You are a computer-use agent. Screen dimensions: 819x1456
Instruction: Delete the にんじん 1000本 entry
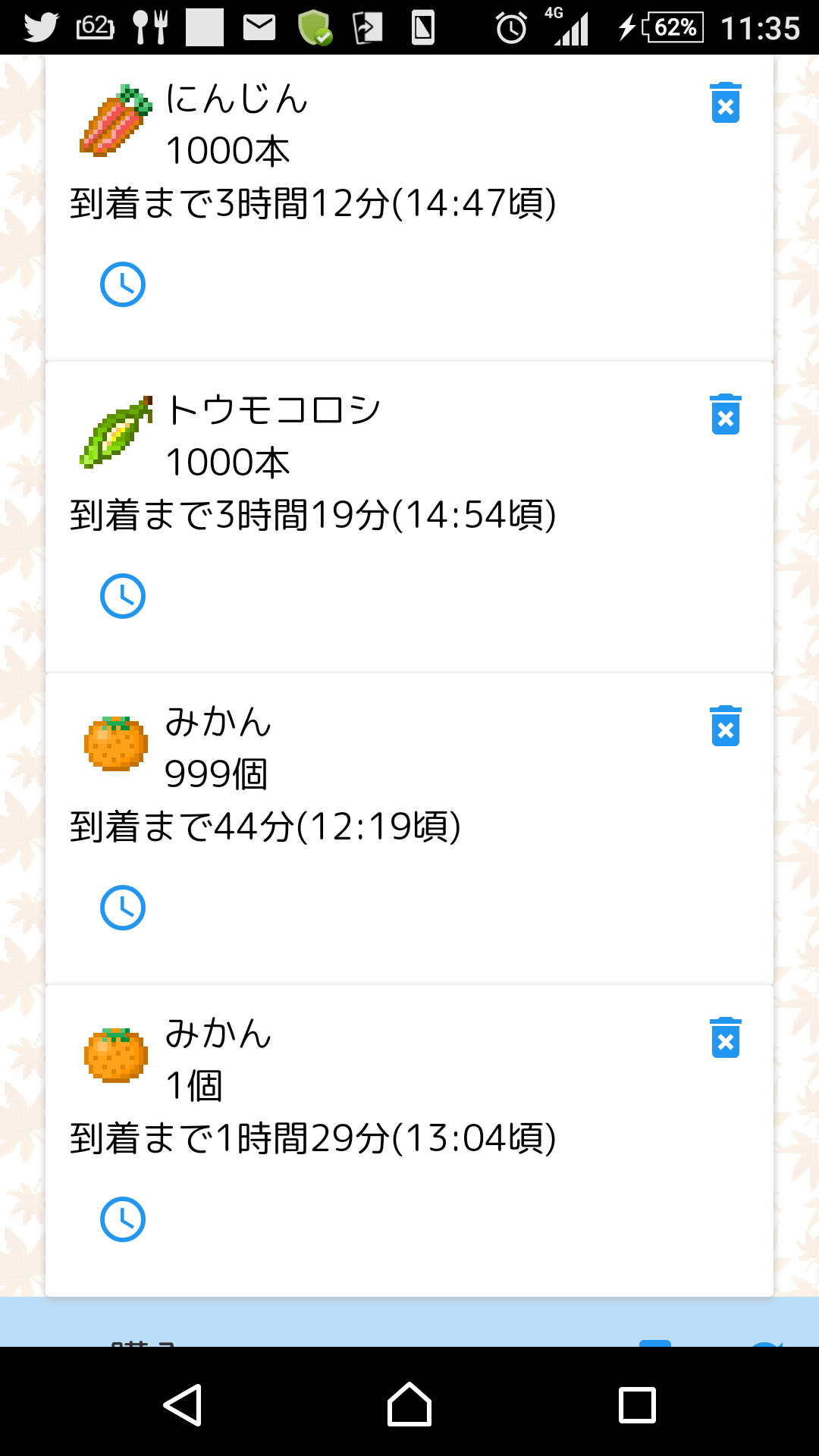coord(726,102)
